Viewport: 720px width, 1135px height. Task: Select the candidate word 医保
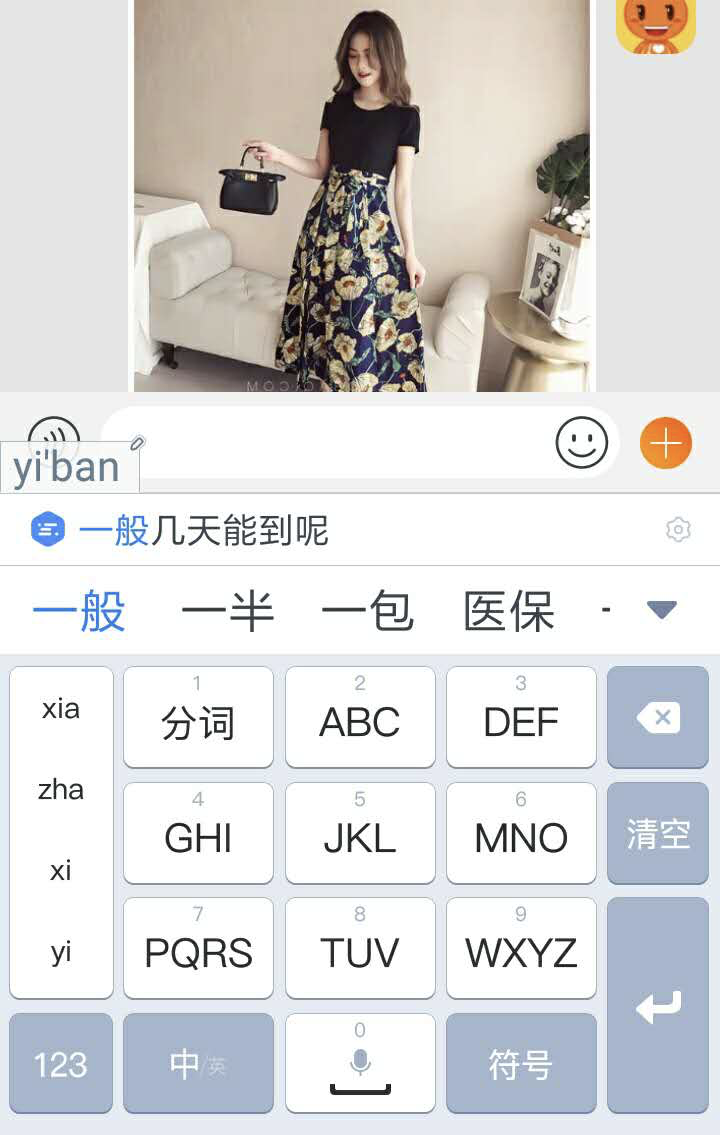[510, 611]
